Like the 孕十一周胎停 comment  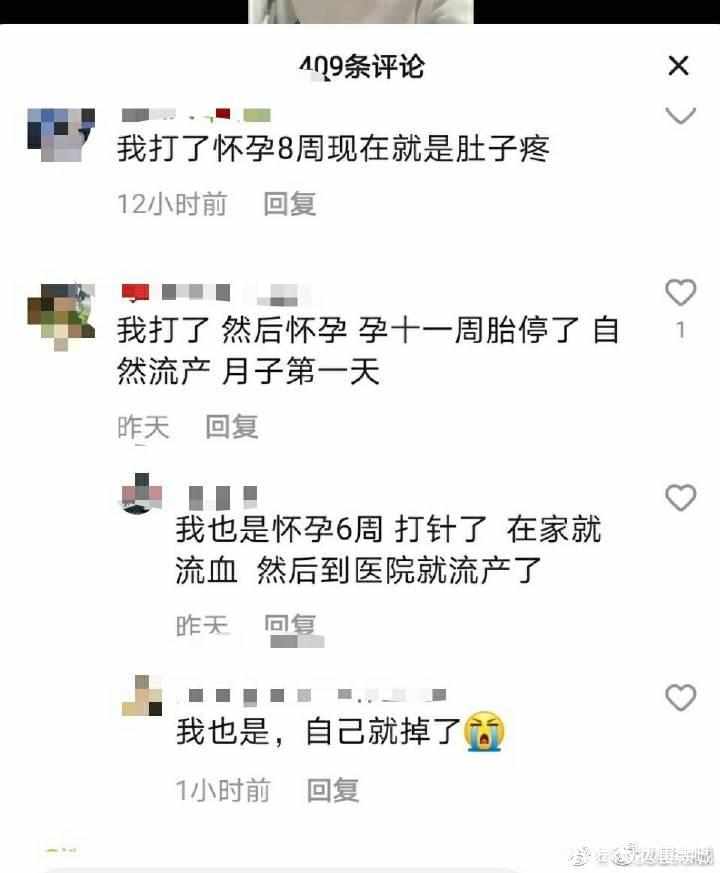680,293
